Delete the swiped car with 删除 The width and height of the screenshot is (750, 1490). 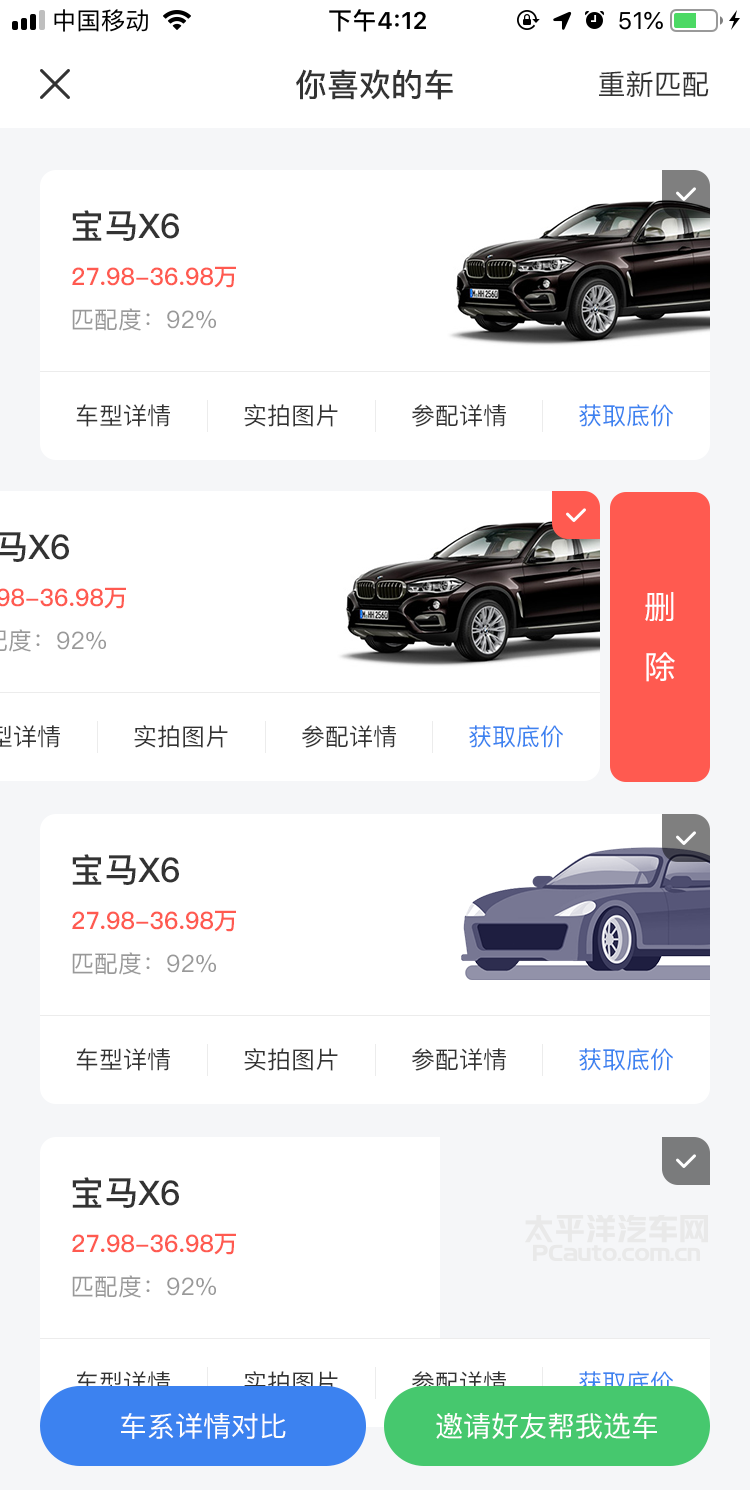click(660, 636)
